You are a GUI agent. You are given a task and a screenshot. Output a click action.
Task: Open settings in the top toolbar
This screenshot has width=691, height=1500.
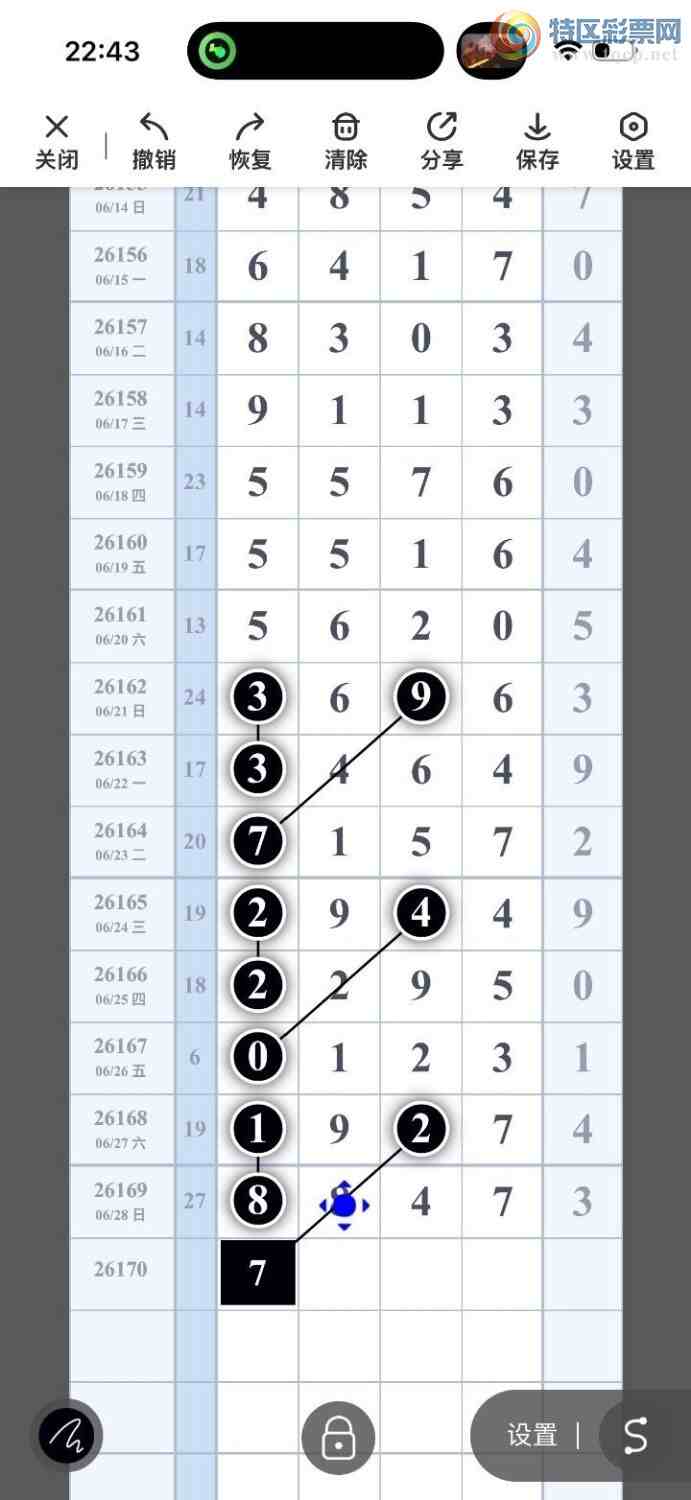click(634, 142)
